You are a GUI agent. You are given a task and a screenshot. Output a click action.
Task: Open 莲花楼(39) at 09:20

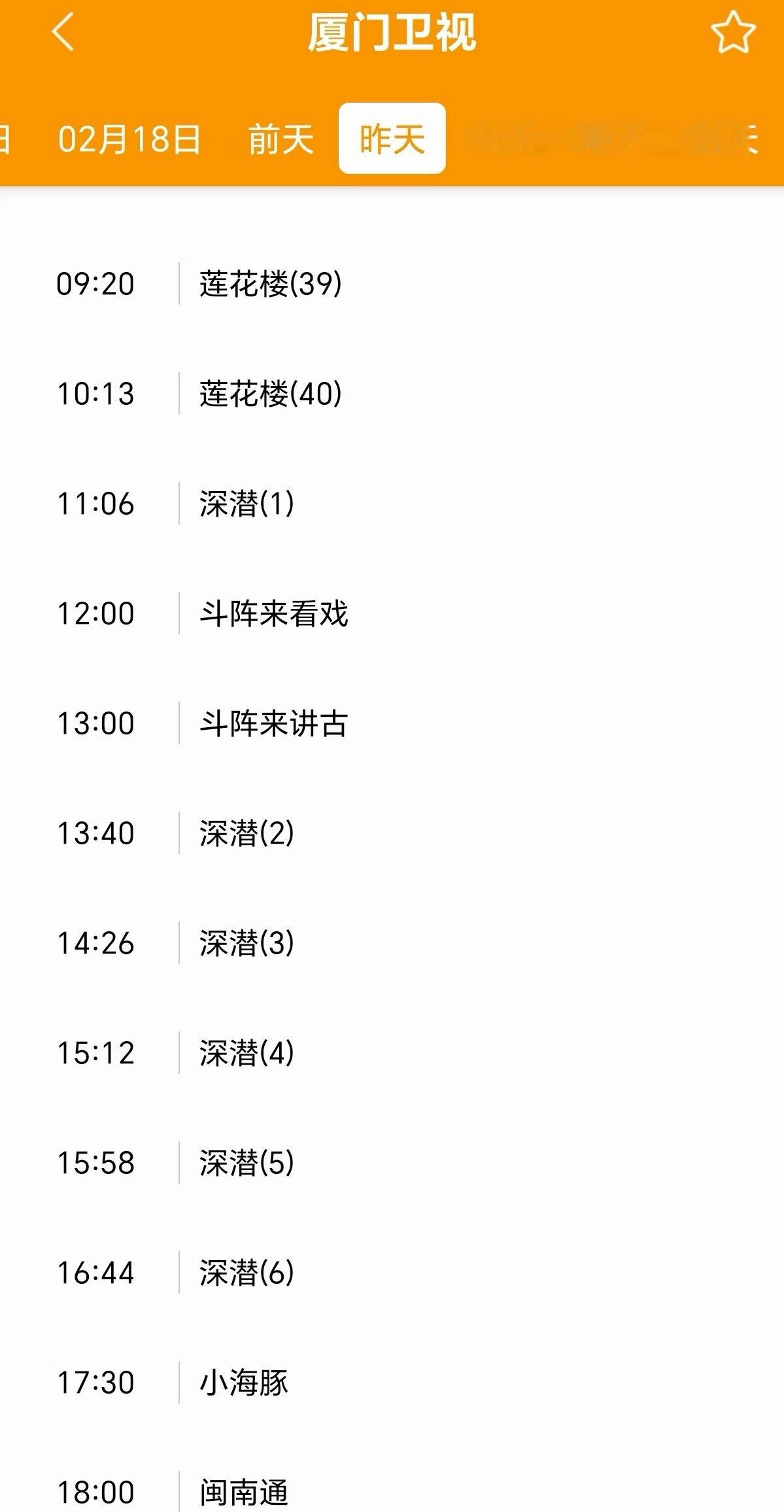coord(270,284)
